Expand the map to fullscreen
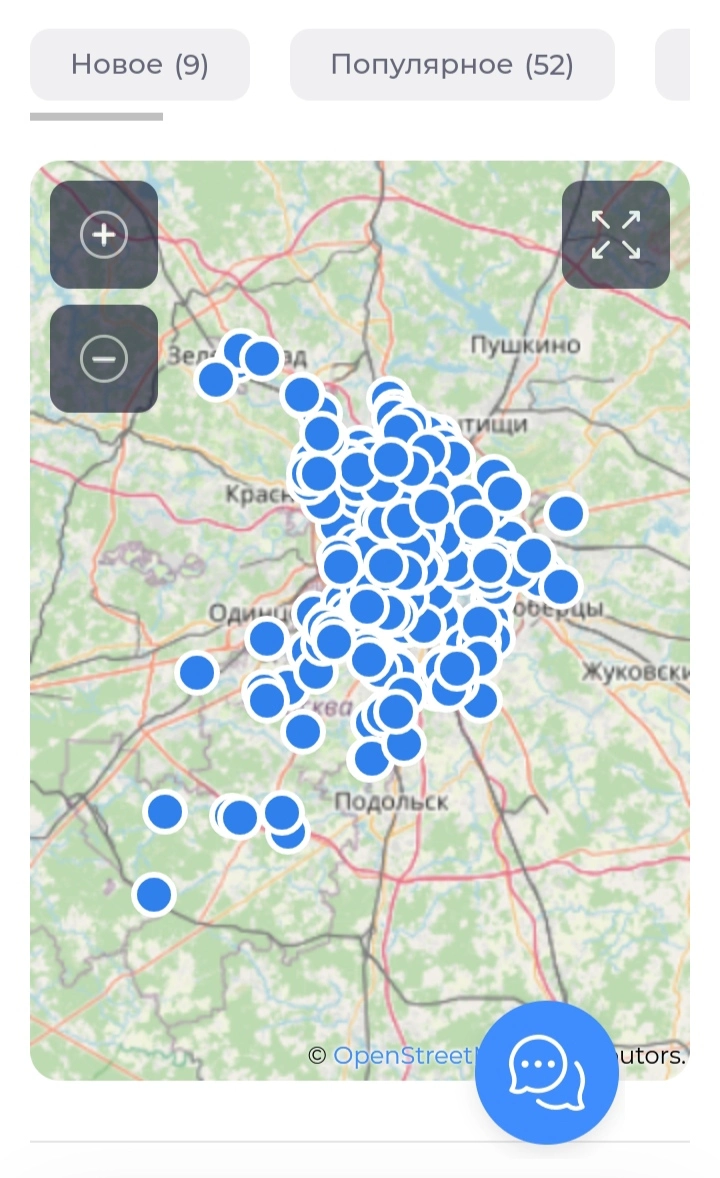Screen dimensions: 720x1178 616,234
